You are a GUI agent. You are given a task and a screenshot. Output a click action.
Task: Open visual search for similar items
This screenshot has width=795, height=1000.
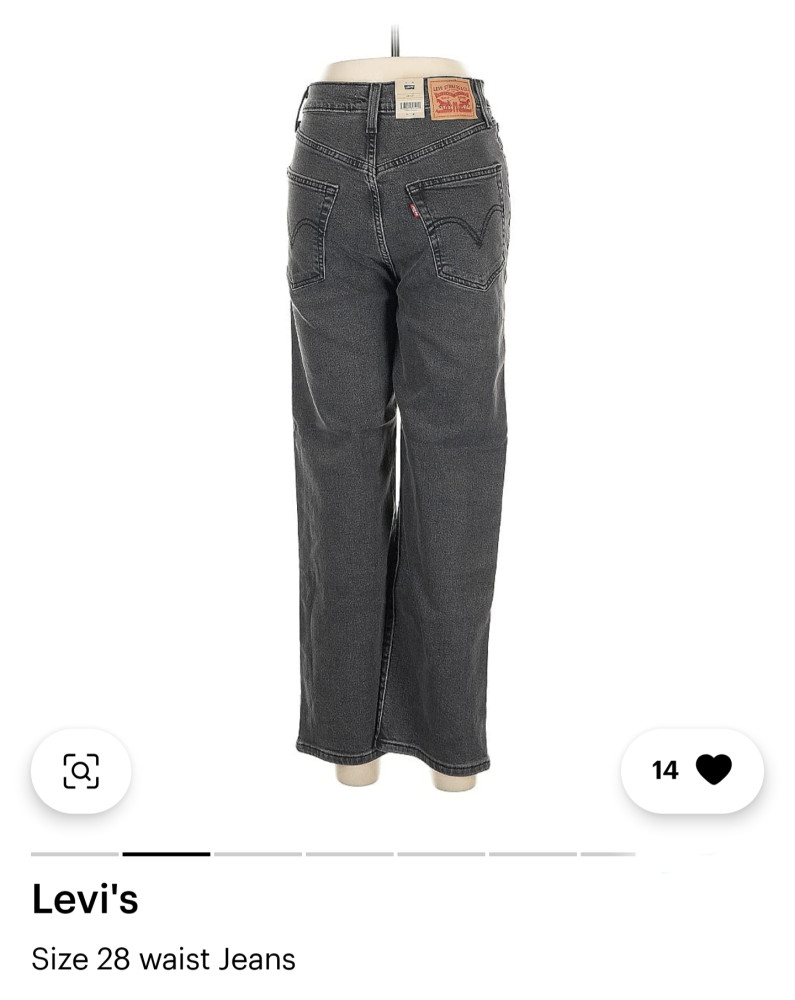click(x=81, y=770)
